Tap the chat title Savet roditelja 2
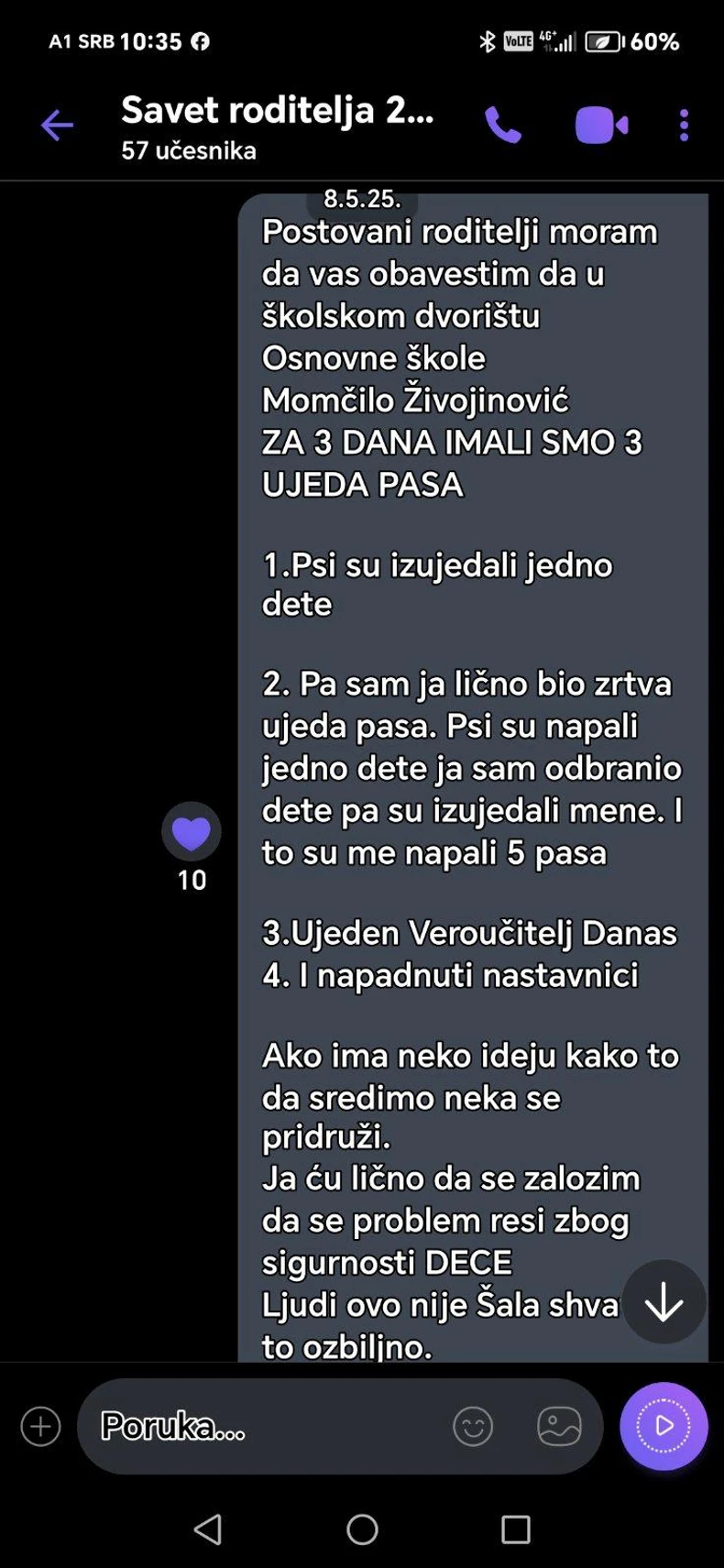Screen dimensions: 724x1568 pos(278,110)
